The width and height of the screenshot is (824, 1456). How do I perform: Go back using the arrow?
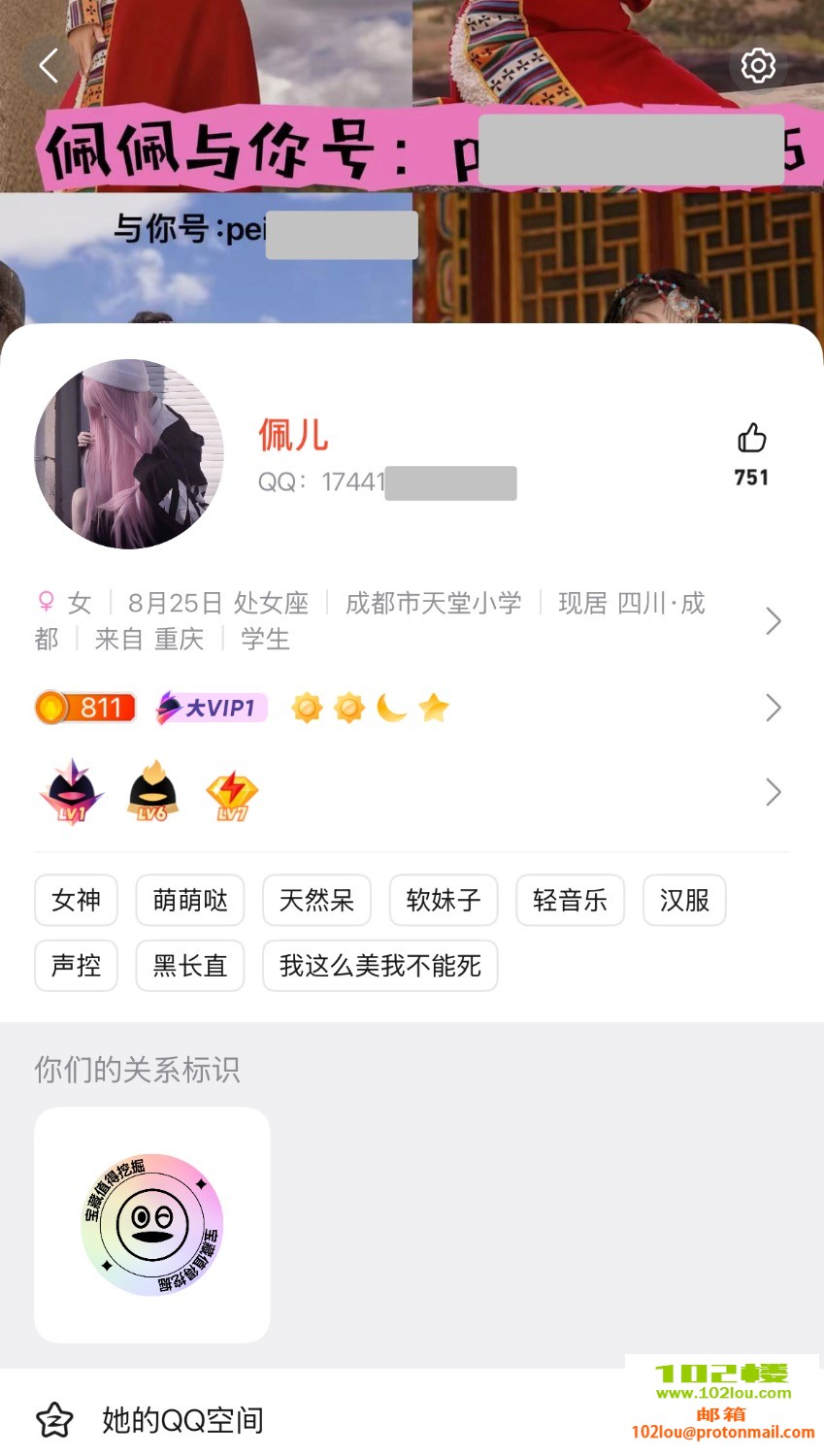click(49, 66)
